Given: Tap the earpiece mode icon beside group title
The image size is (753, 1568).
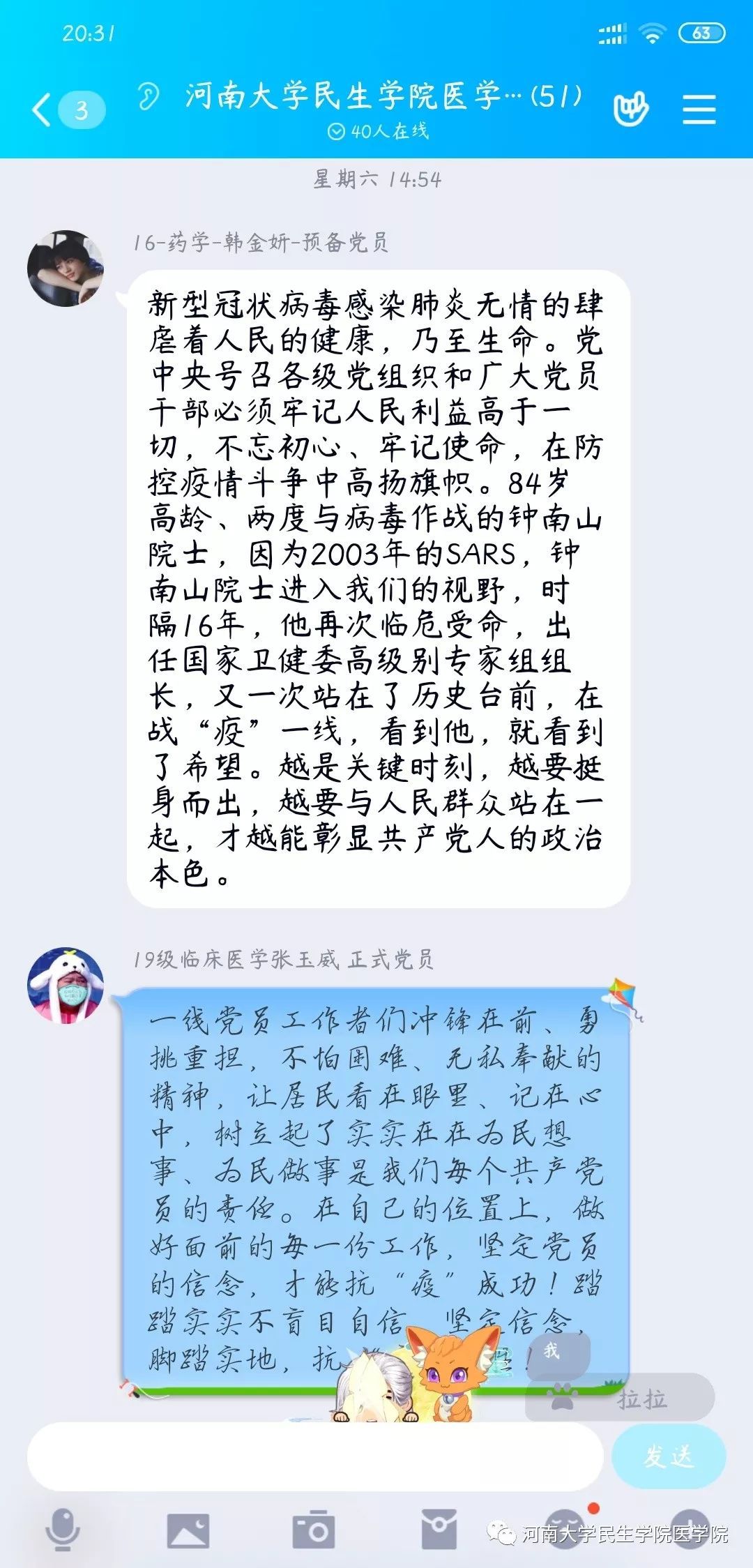Looking at the screenshot, I should coord(149,96).
